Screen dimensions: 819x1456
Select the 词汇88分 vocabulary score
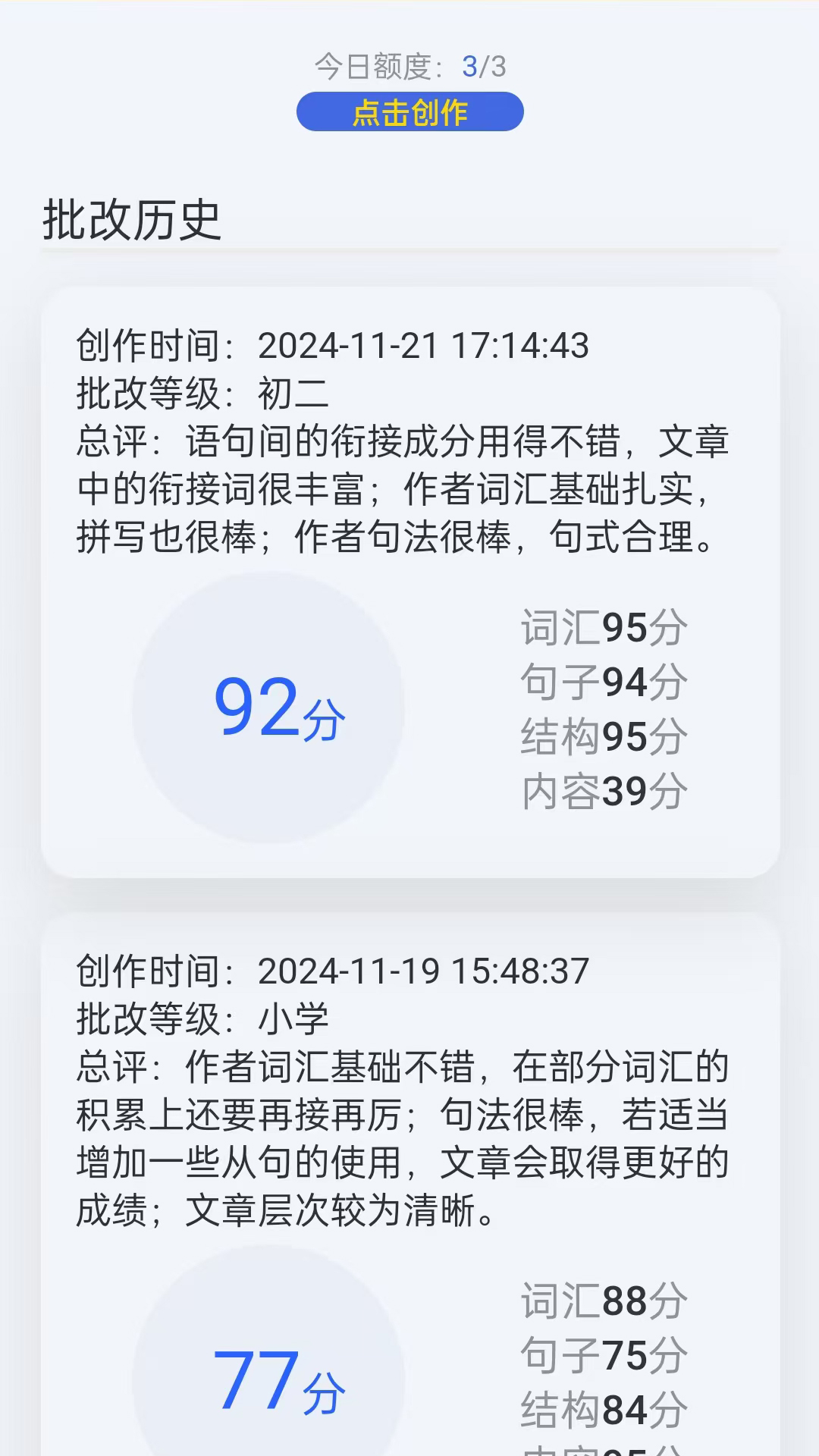(603, 1298)
